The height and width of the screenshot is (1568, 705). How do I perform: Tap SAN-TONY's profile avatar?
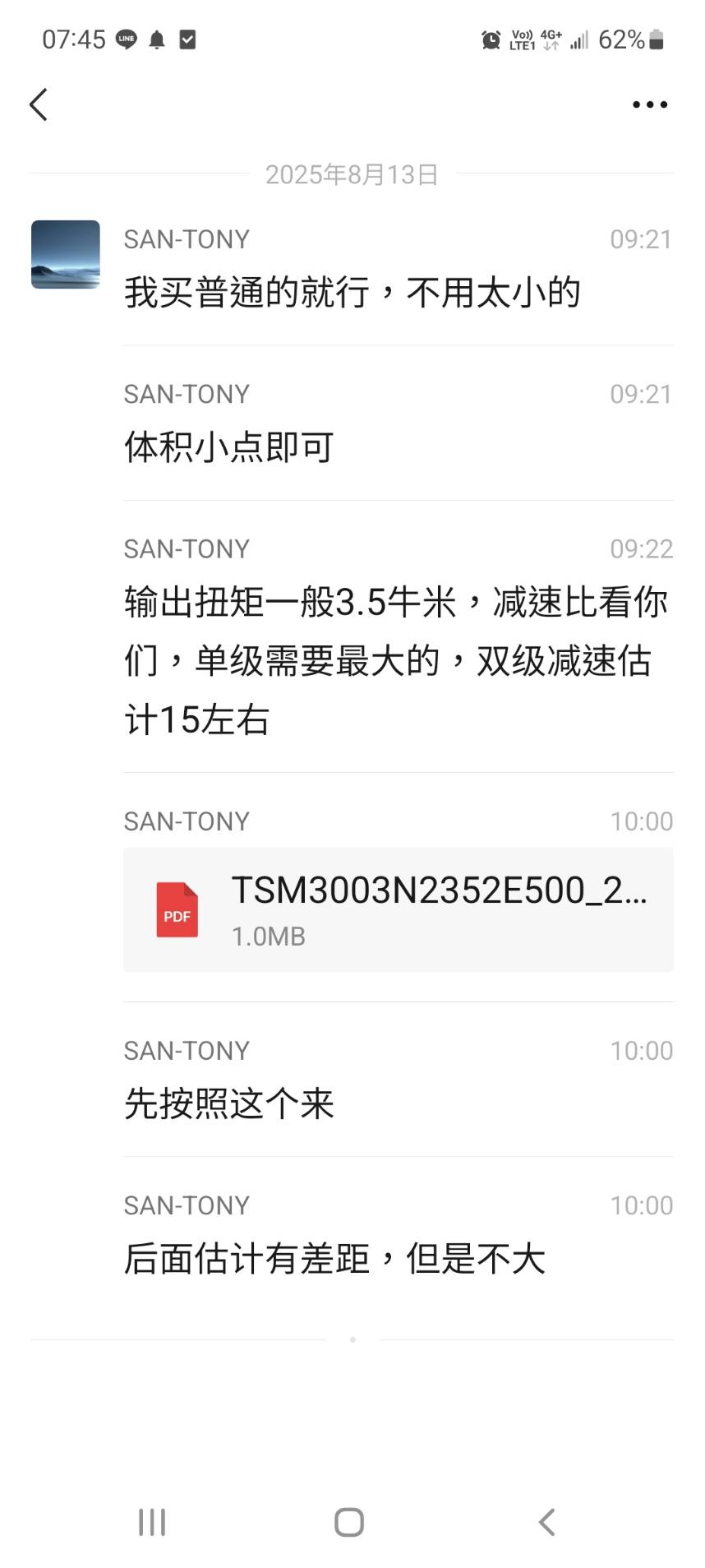click(x=66, y=254)
